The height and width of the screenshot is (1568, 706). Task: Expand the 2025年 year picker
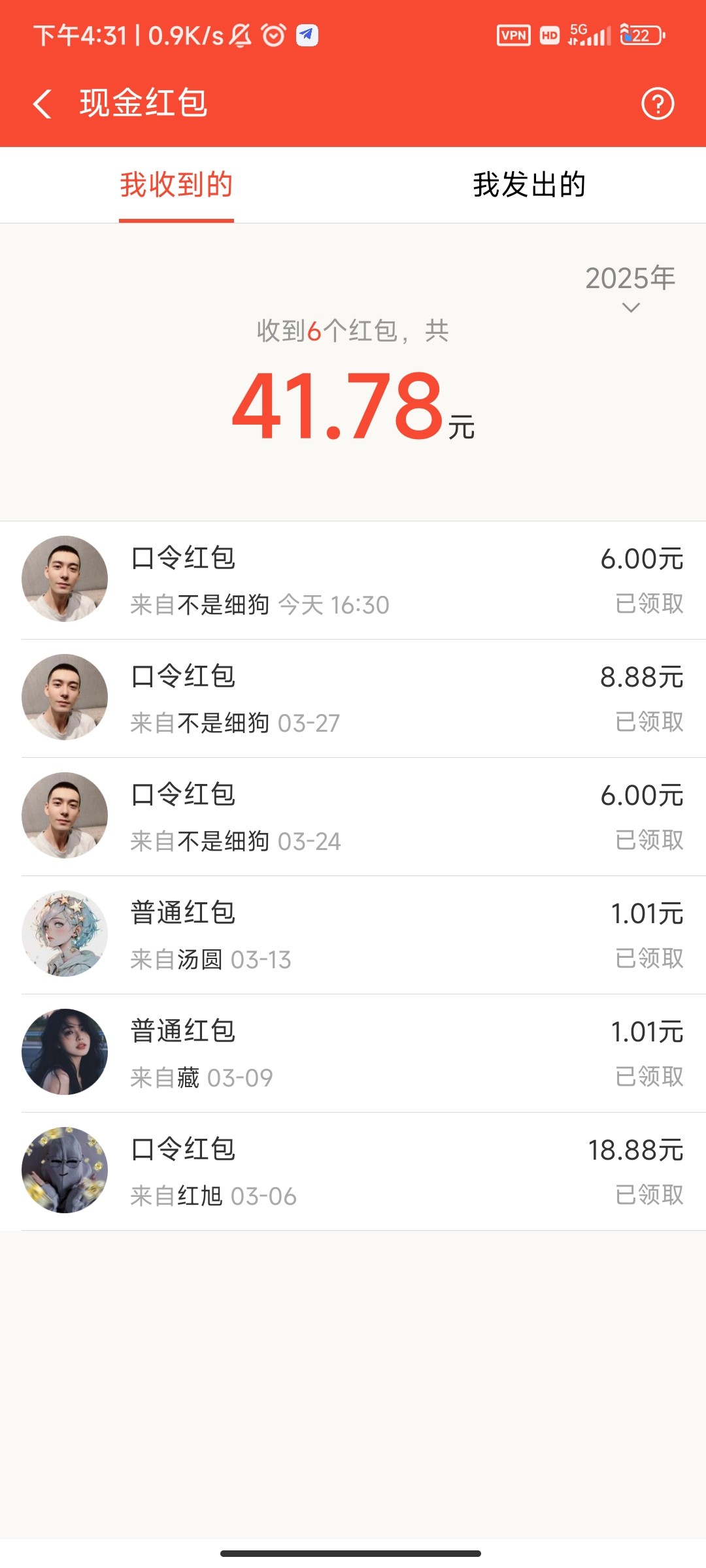click(x=630, y=287)
